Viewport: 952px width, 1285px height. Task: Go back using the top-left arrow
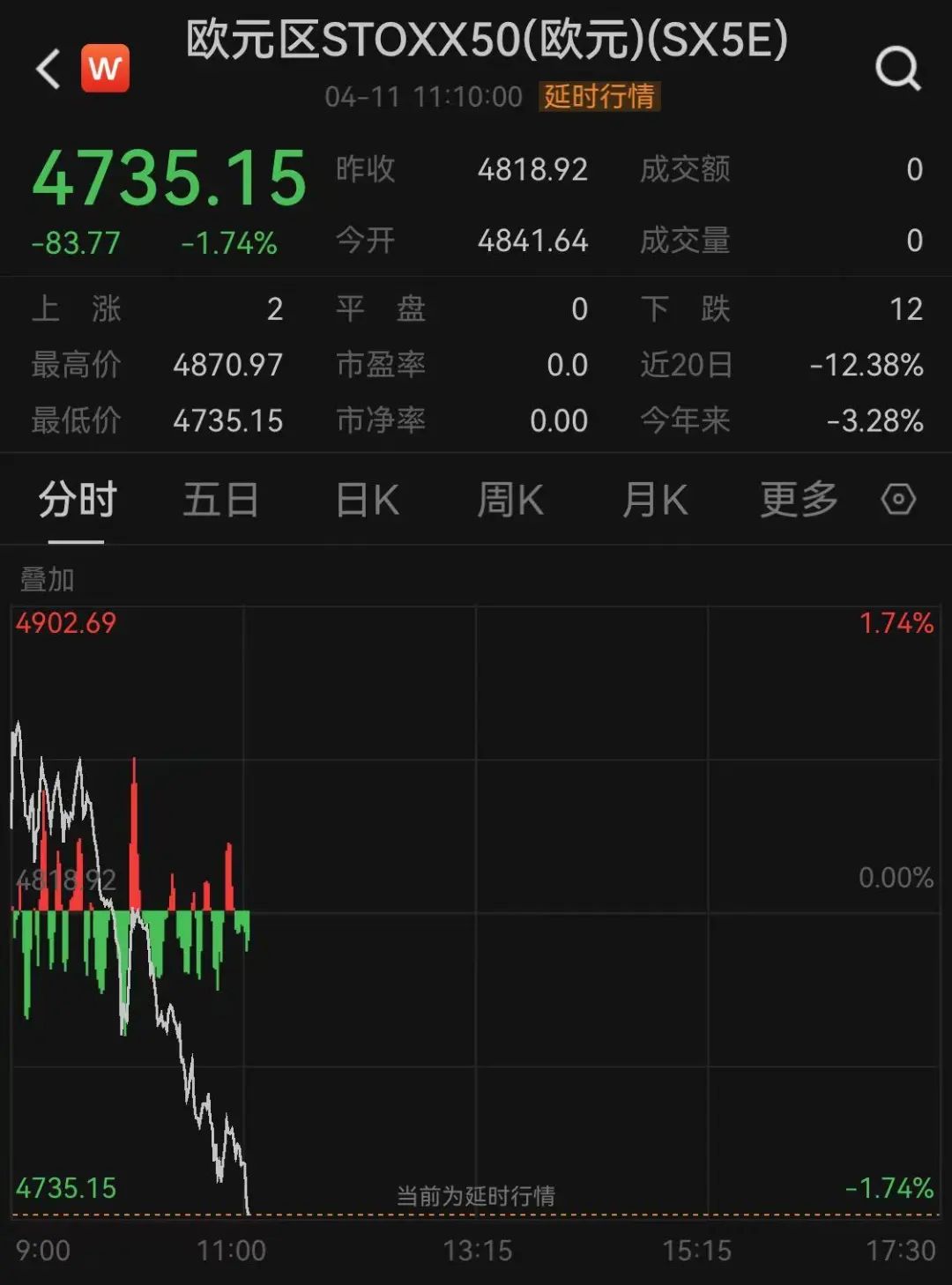coord(48,69)
